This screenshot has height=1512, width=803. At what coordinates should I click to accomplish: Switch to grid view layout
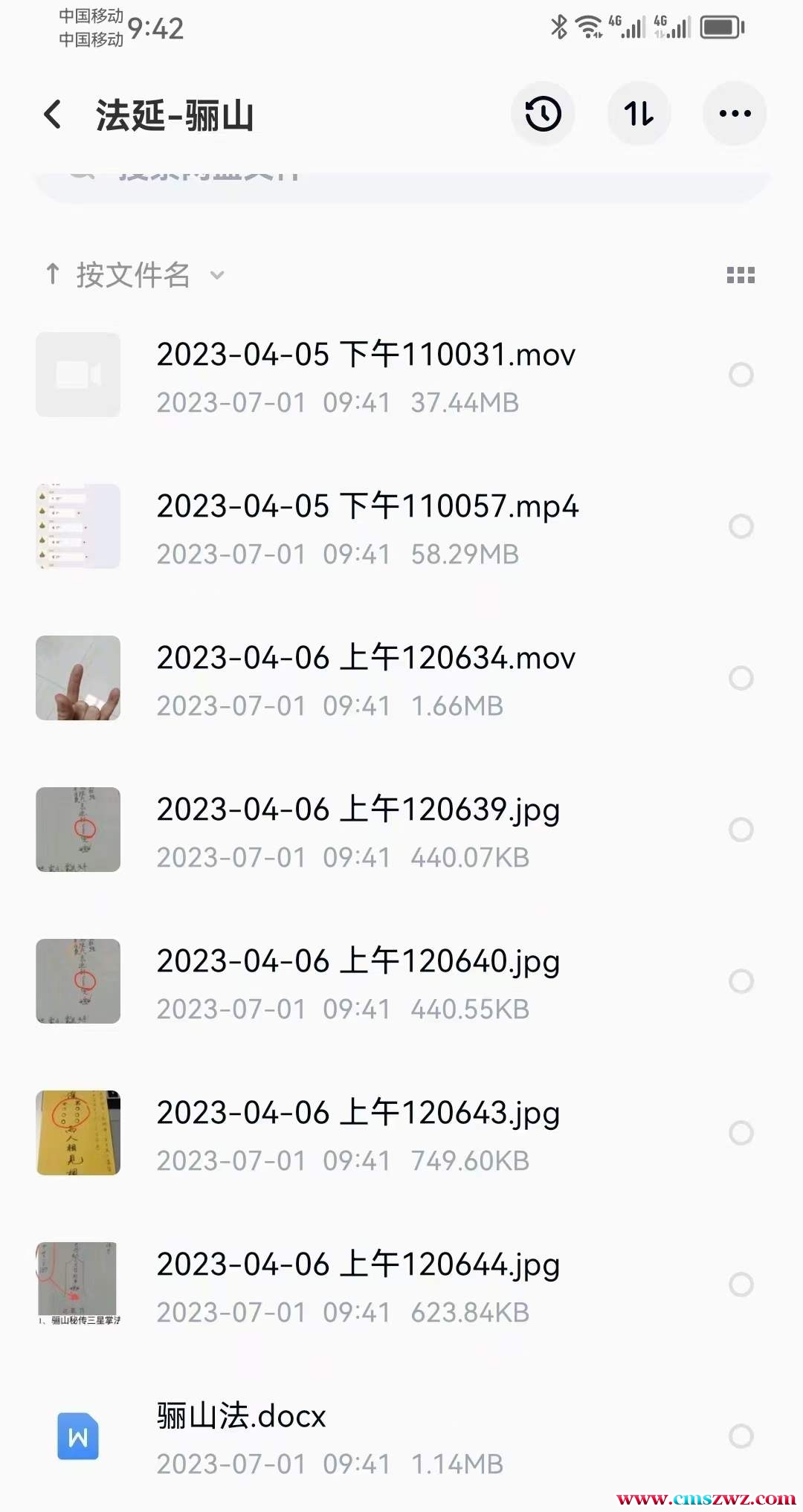pyautogui.click(x=741, y=275)
